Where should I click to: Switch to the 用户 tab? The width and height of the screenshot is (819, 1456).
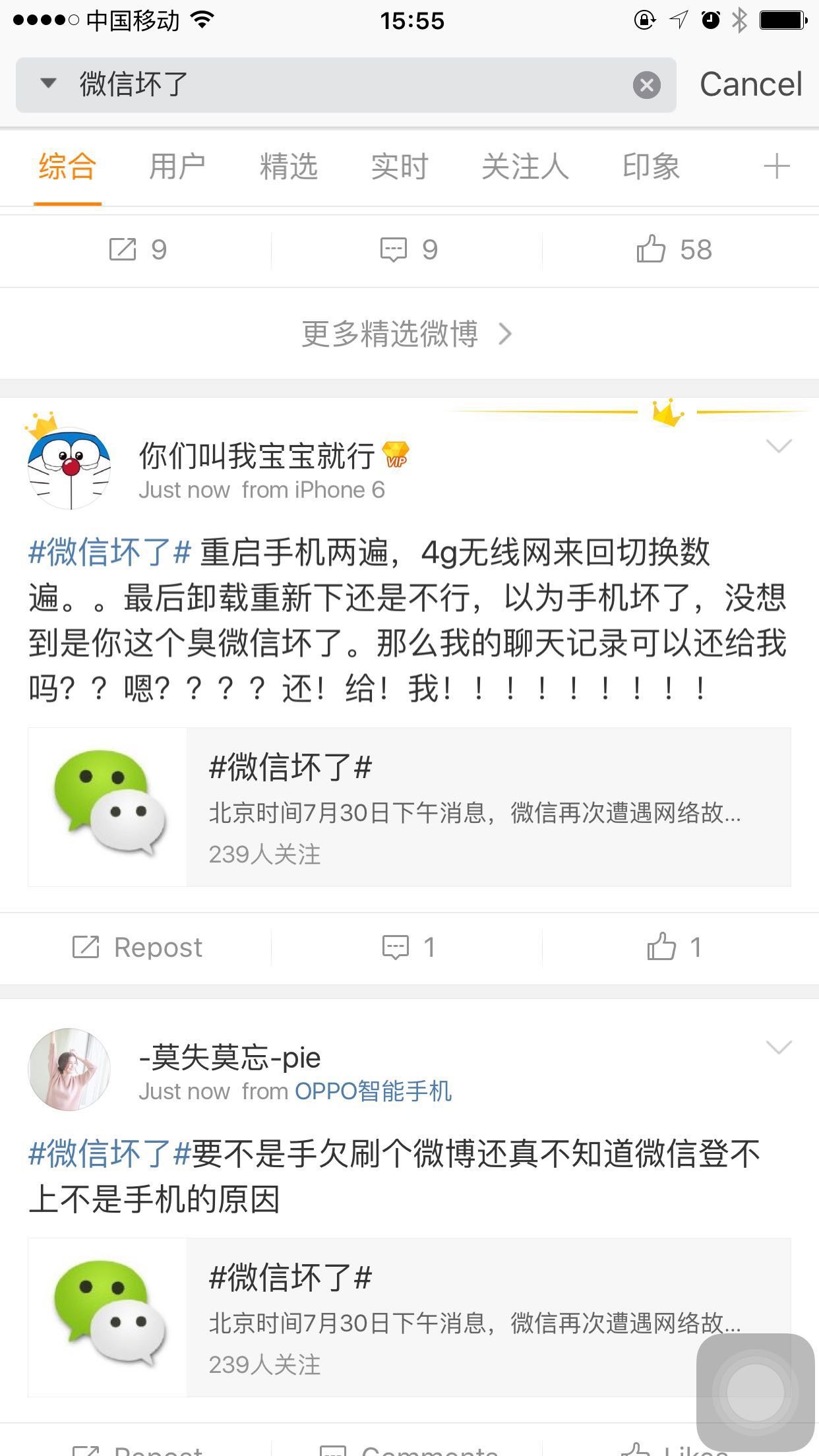point(177,166)
